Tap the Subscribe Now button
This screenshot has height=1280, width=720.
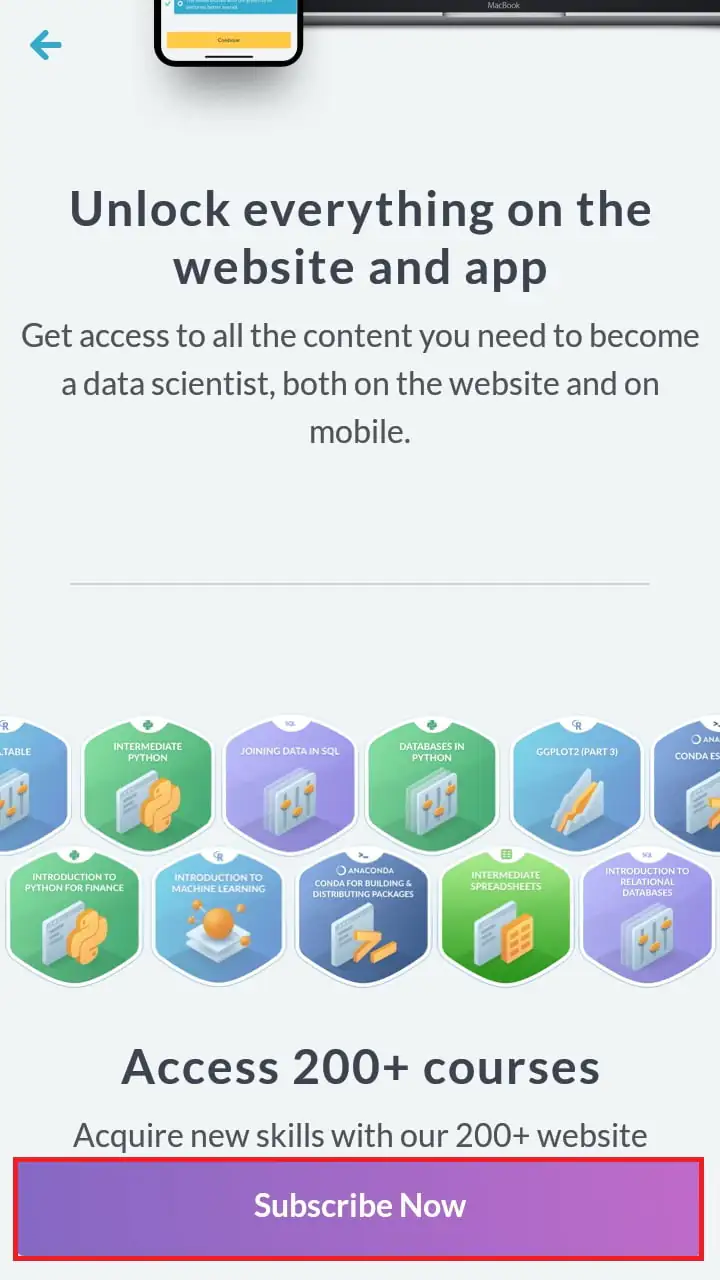pyautogui.click(x=359, y=1206)
